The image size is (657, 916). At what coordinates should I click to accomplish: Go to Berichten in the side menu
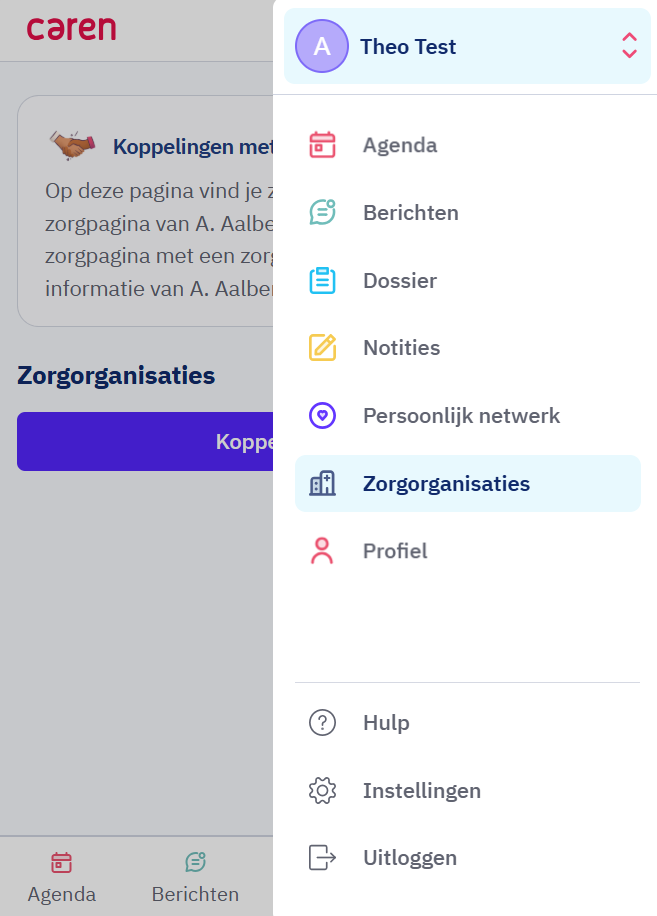click(x=410, y=213)
